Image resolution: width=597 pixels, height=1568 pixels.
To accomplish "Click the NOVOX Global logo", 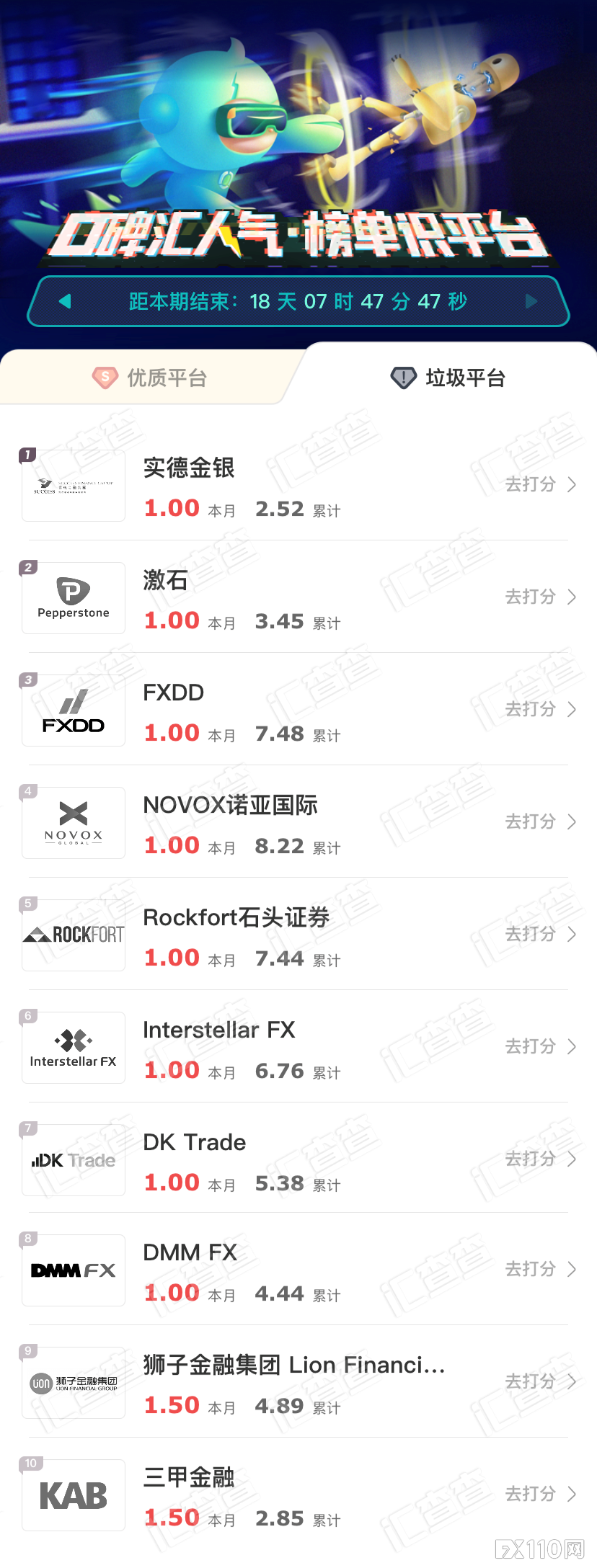I will tap(73, 822).
